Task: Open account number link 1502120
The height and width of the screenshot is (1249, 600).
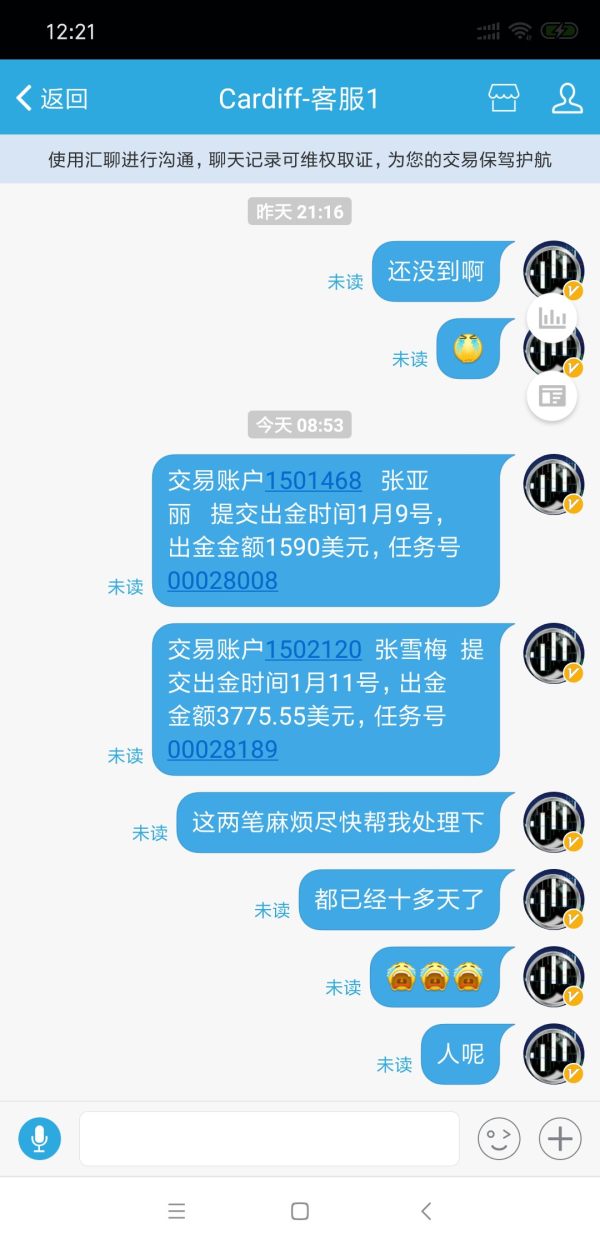Action: (x=313, y=650)
